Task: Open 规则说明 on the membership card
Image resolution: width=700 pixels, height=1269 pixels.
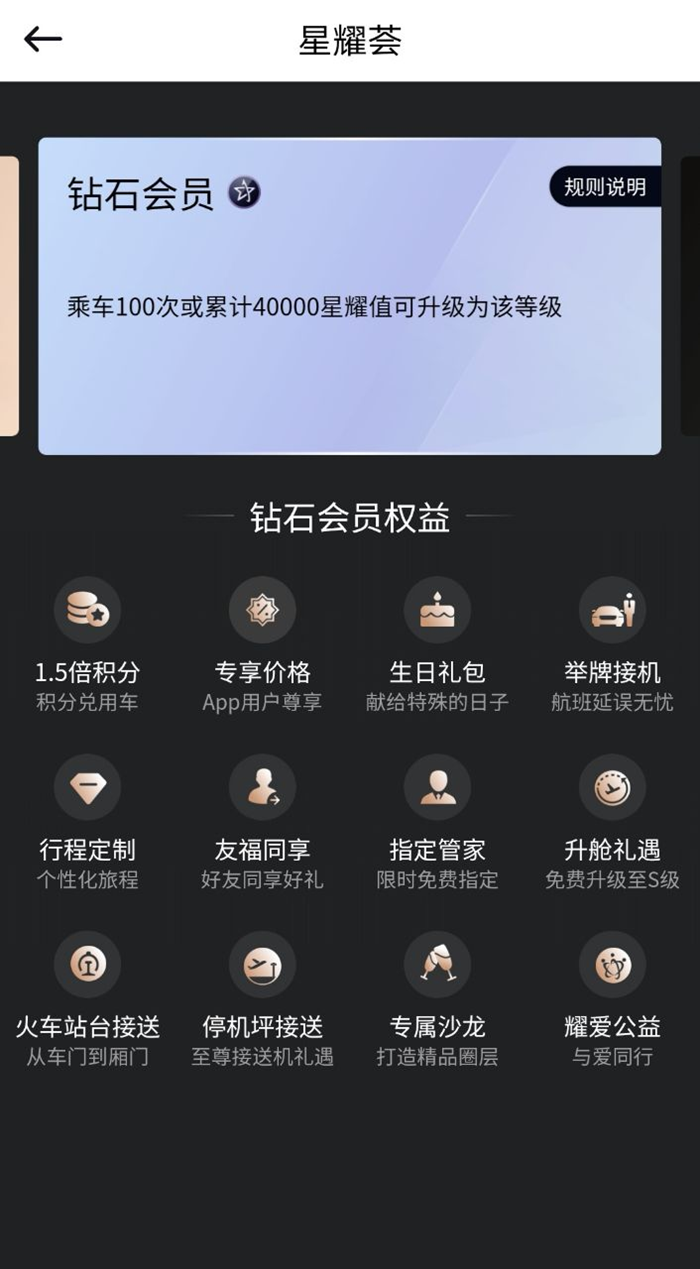Action: pyautogui.click(x=605, y=187)
